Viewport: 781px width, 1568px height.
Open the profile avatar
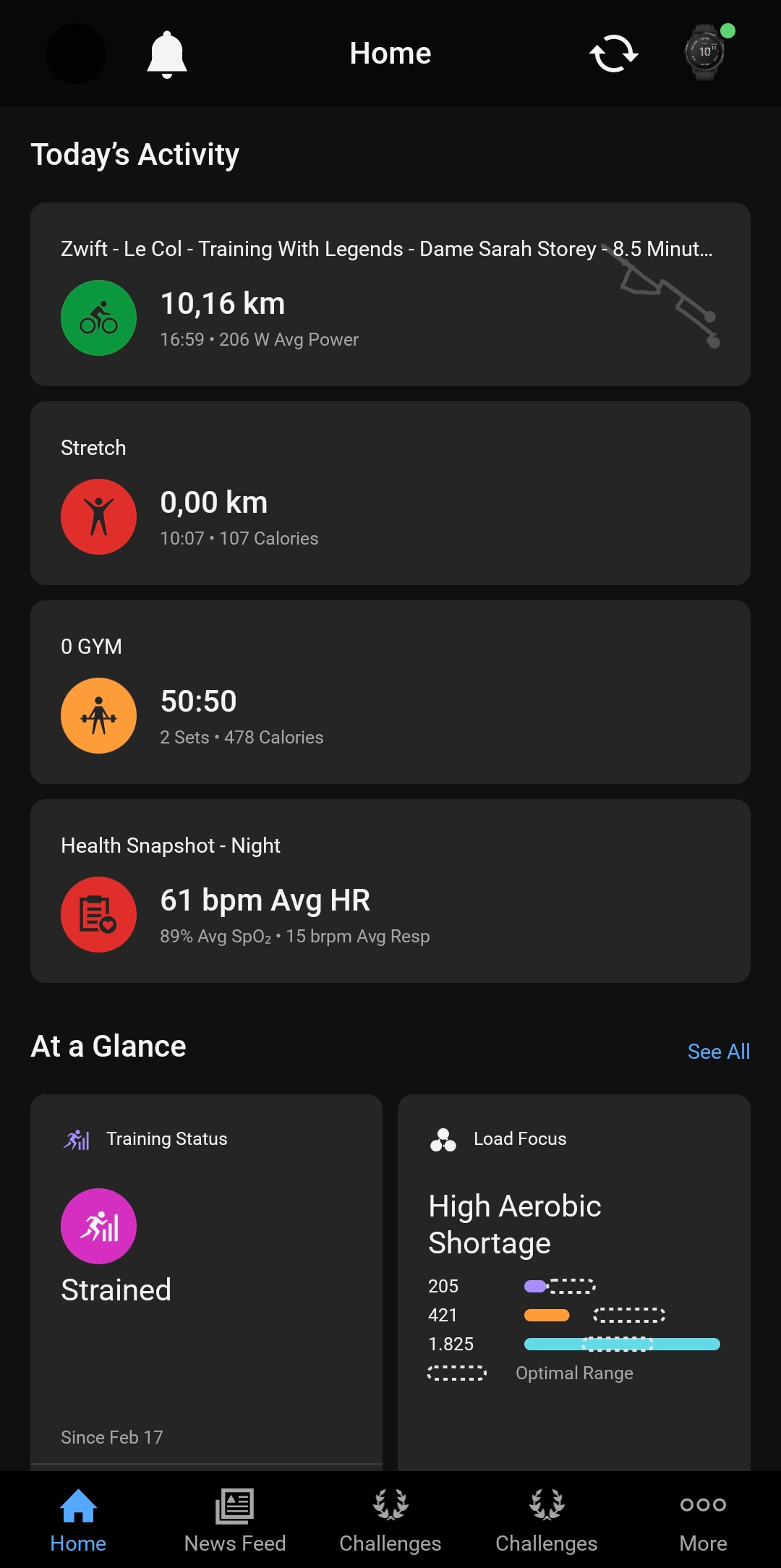coord(76,54)
